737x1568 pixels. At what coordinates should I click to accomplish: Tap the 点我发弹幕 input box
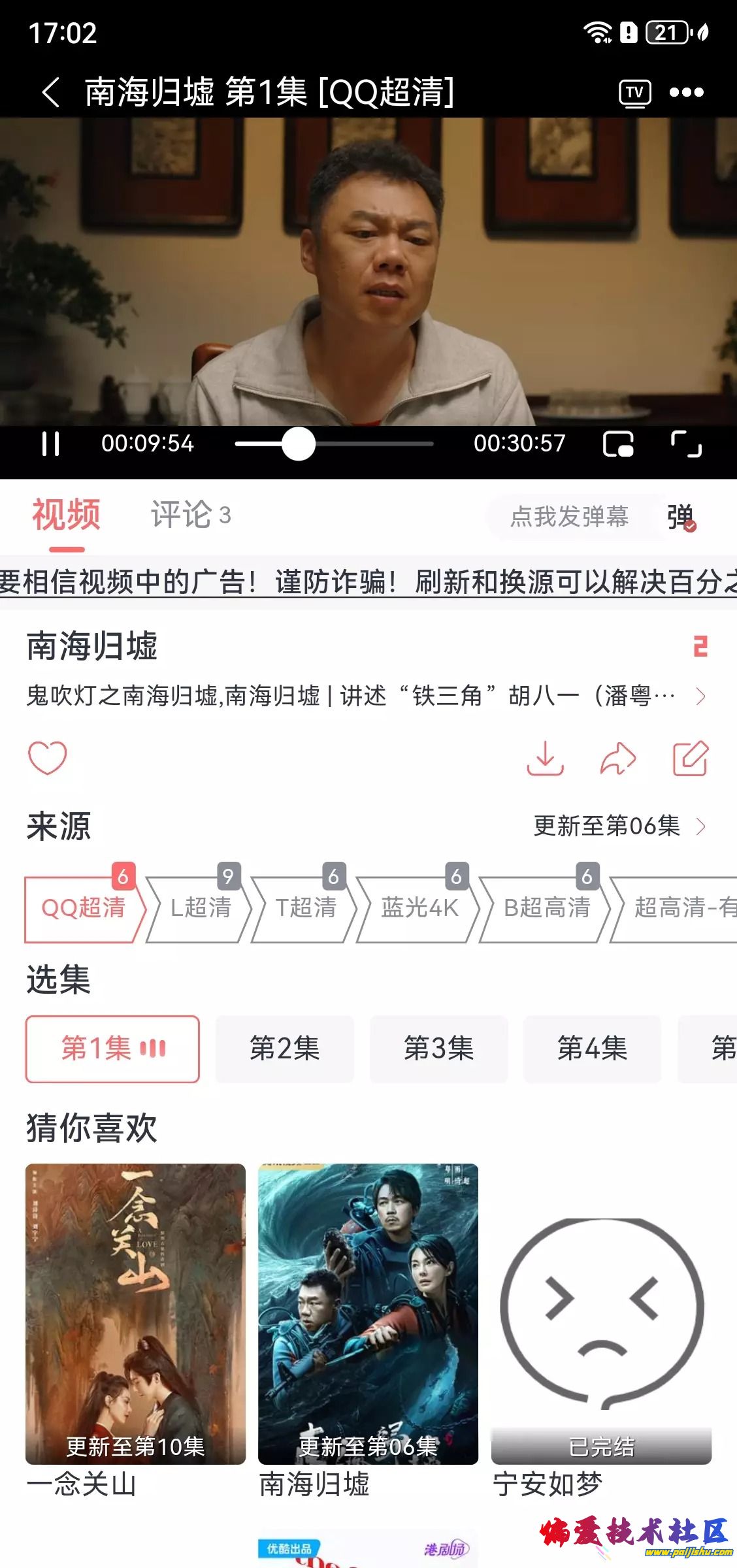point(568,517)
